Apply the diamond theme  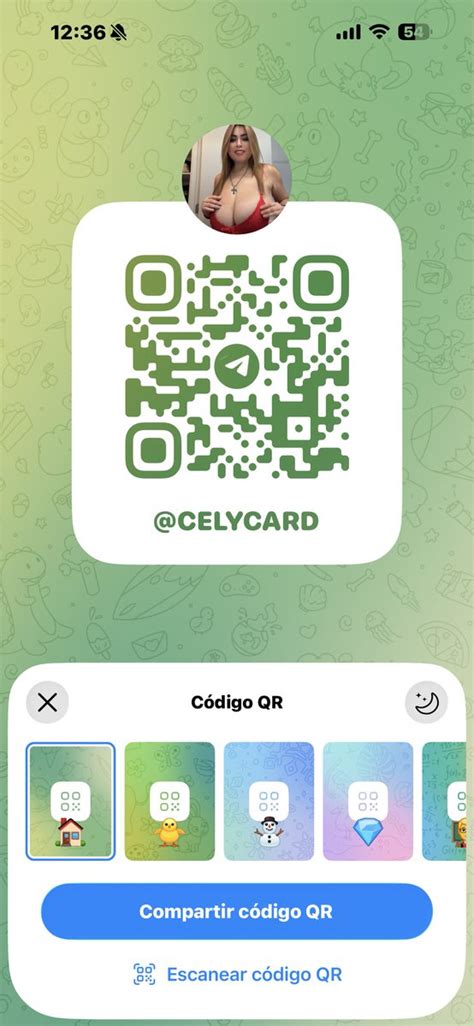(x=368, y=801)
